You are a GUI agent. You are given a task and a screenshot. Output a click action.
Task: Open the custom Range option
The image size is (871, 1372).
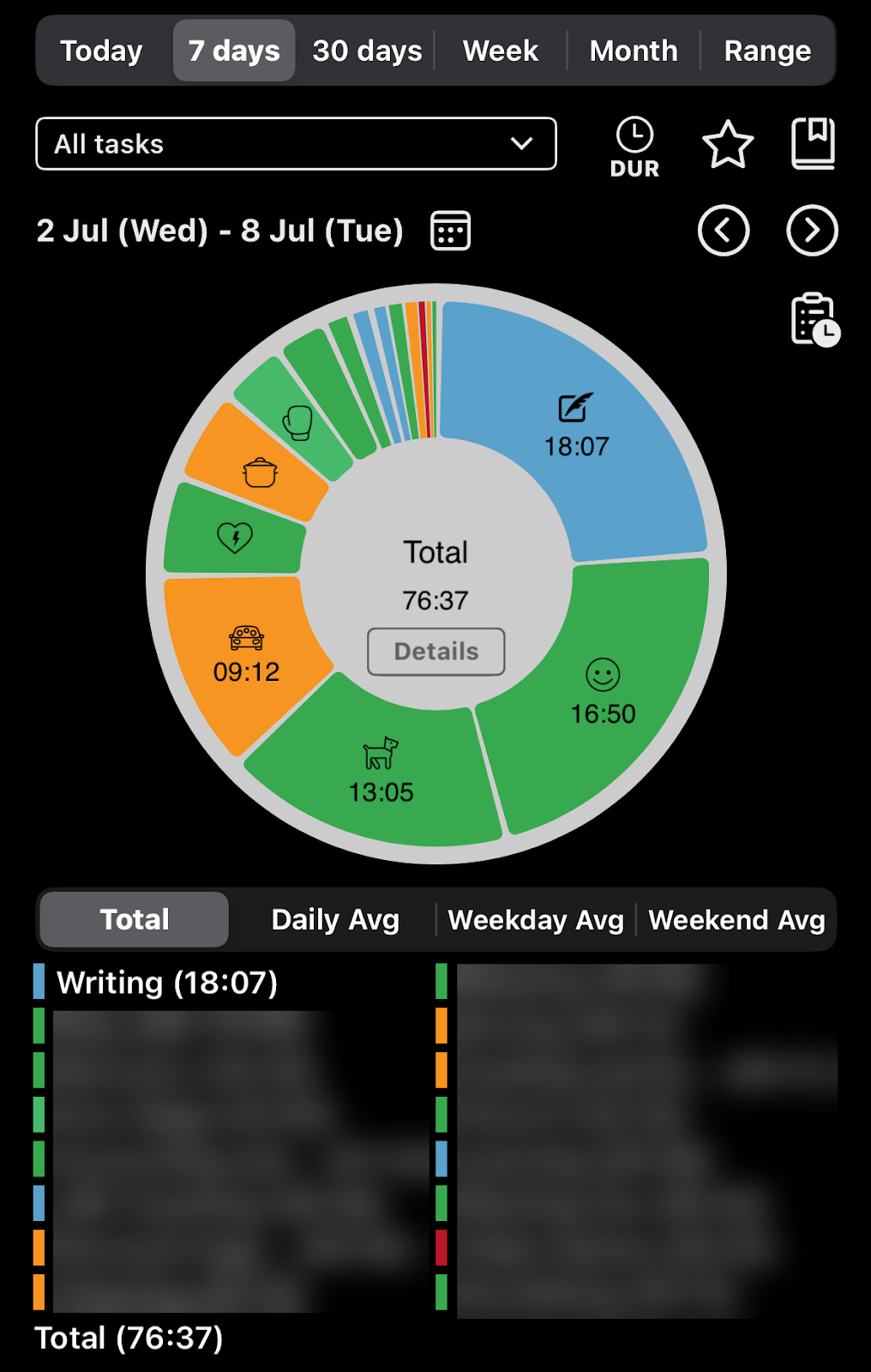[767, 51]
